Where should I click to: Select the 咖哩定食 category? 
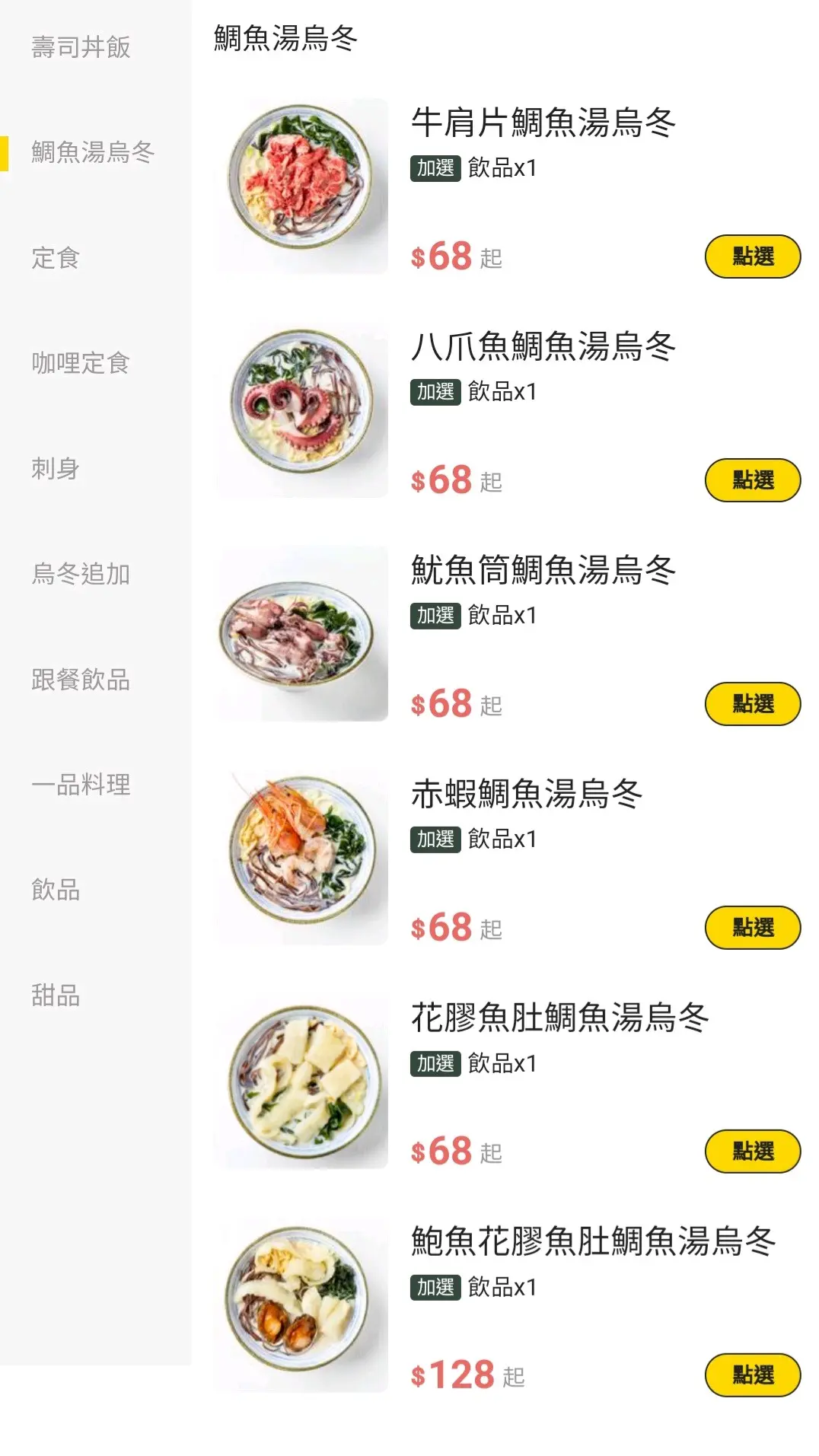(81, 363)
